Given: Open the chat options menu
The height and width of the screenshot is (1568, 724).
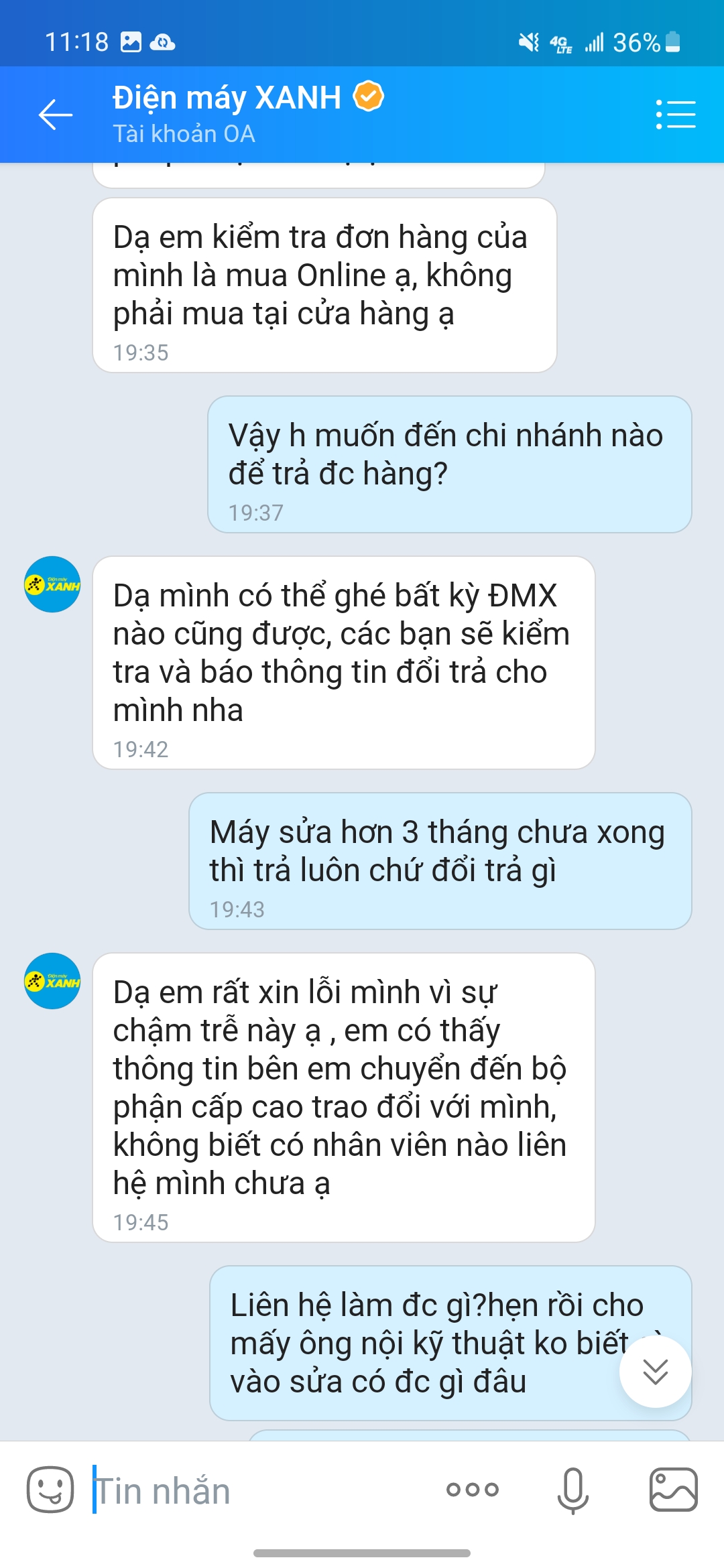Looking at the screenshot, I should (675, 115).
